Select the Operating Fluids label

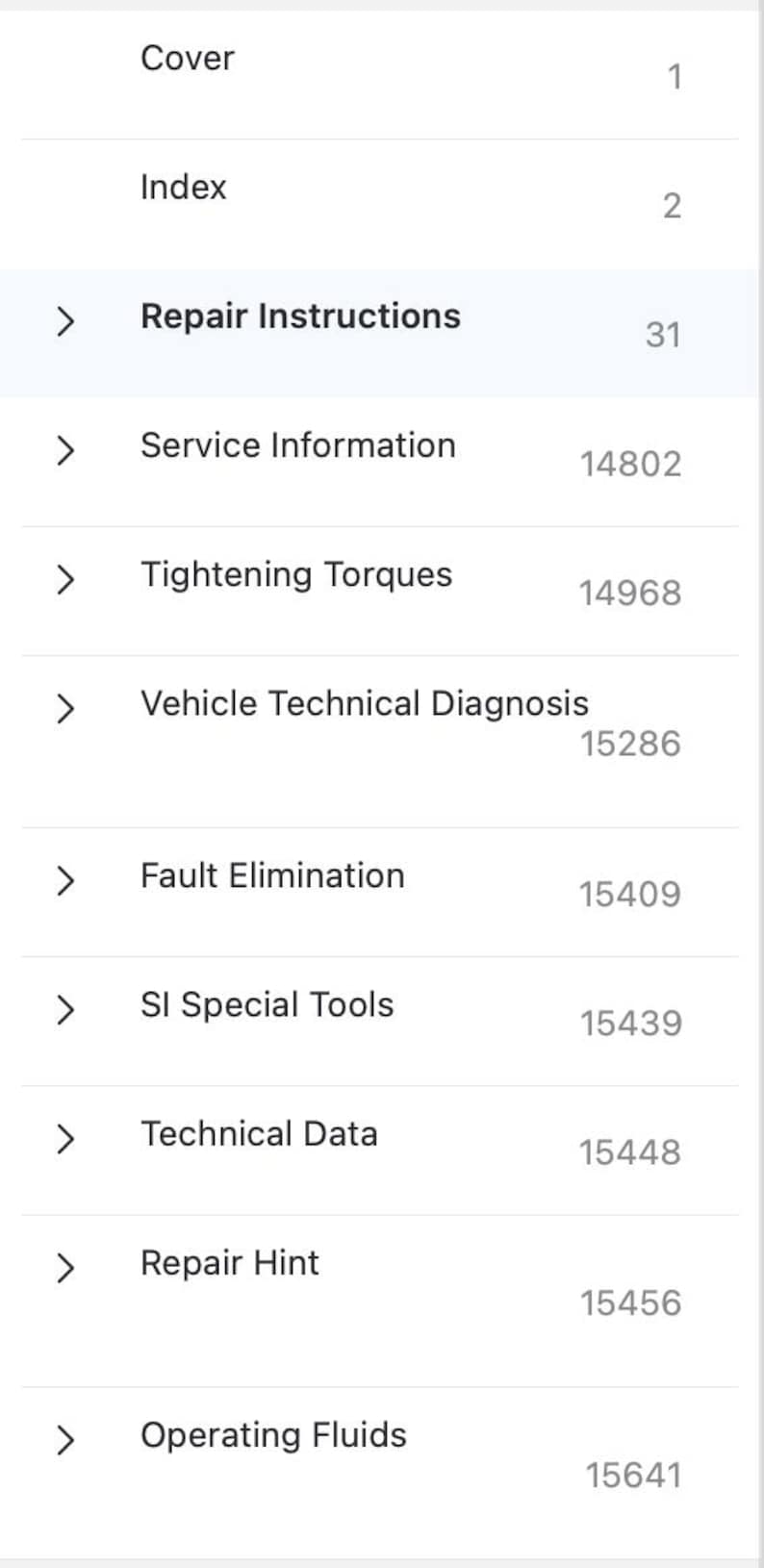tap(273, 1434)
